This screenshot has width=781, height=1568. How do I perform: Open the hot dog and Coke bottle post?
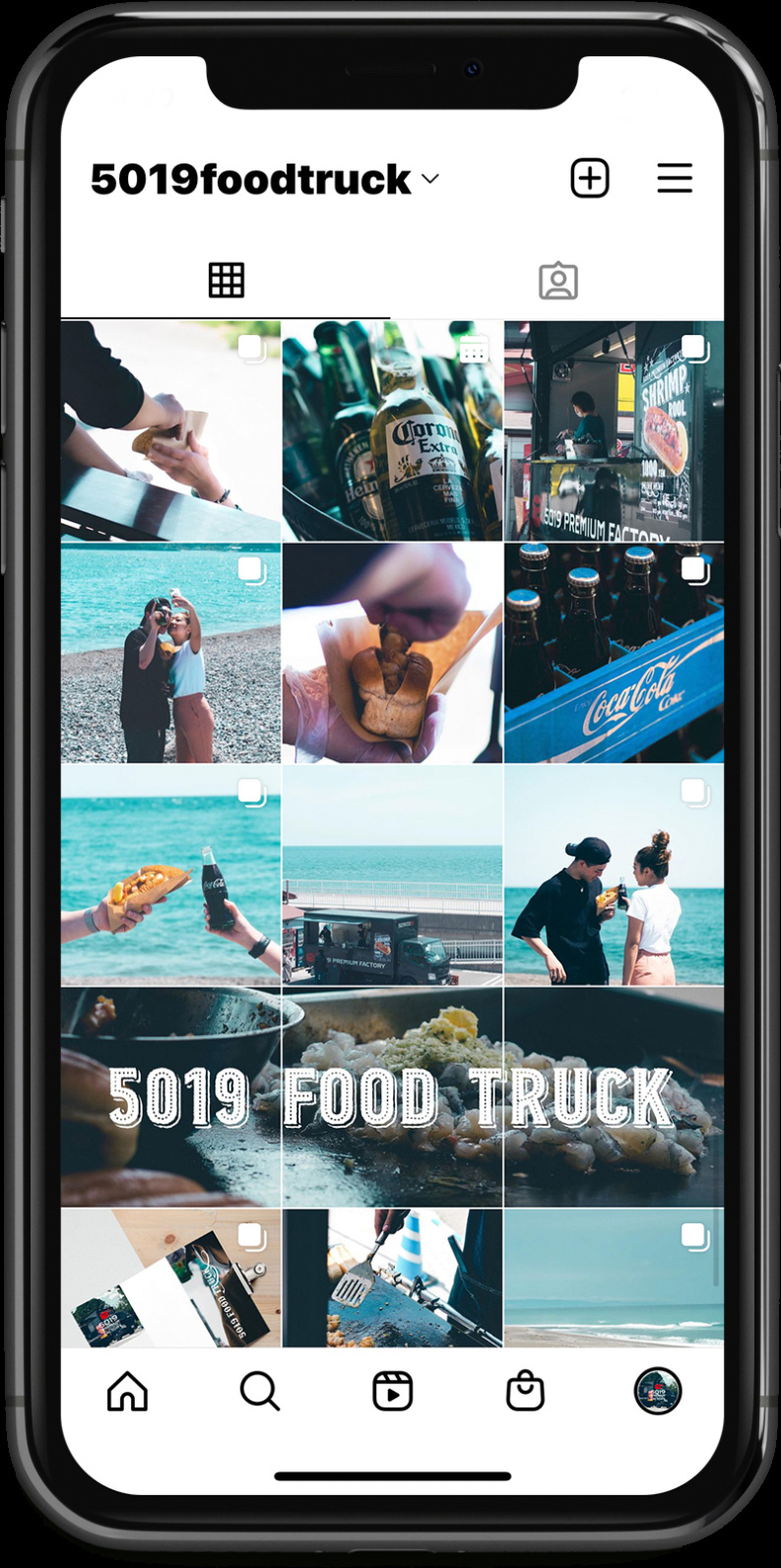170,875
